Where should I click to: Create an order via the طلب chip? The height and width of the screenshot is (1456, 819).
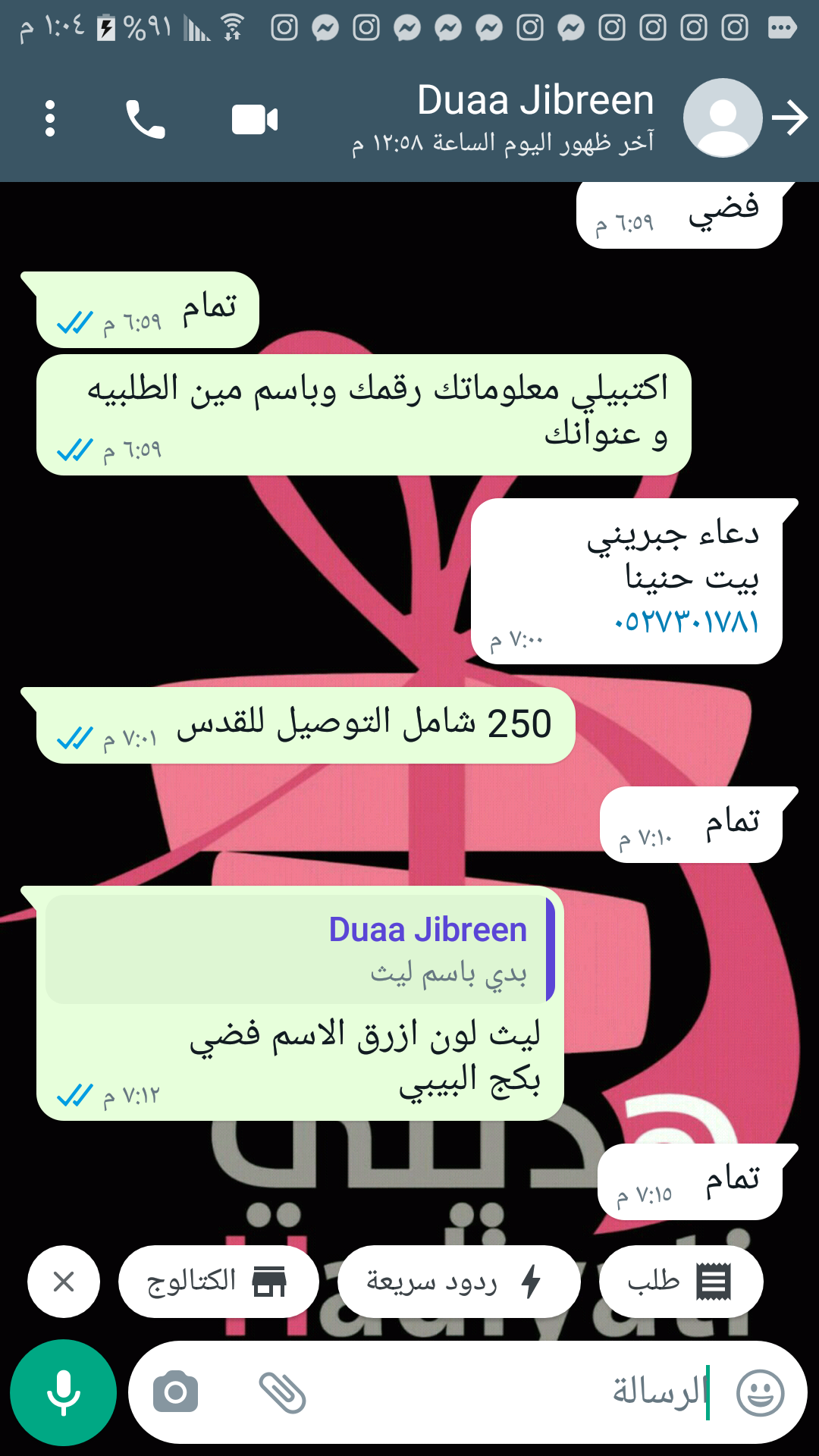point(680,1282)
